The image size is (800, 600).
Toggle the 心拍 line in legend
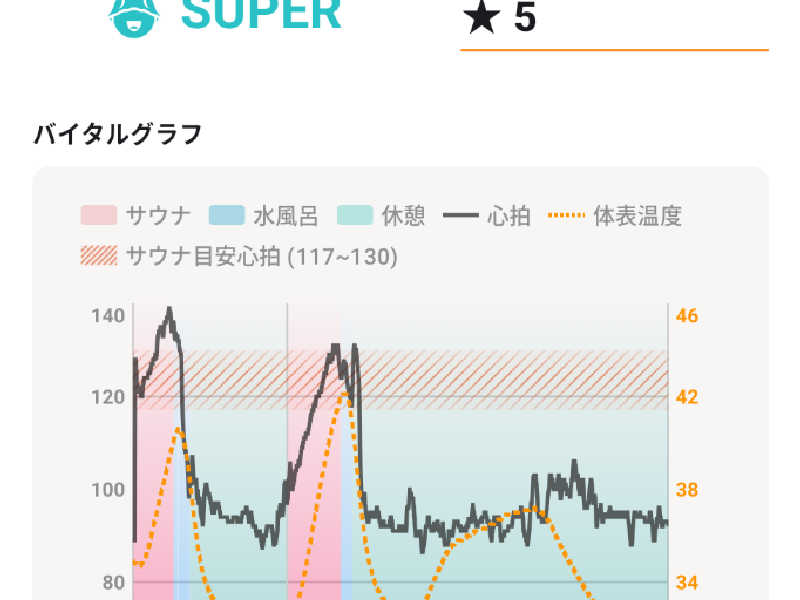coord(487,215)
